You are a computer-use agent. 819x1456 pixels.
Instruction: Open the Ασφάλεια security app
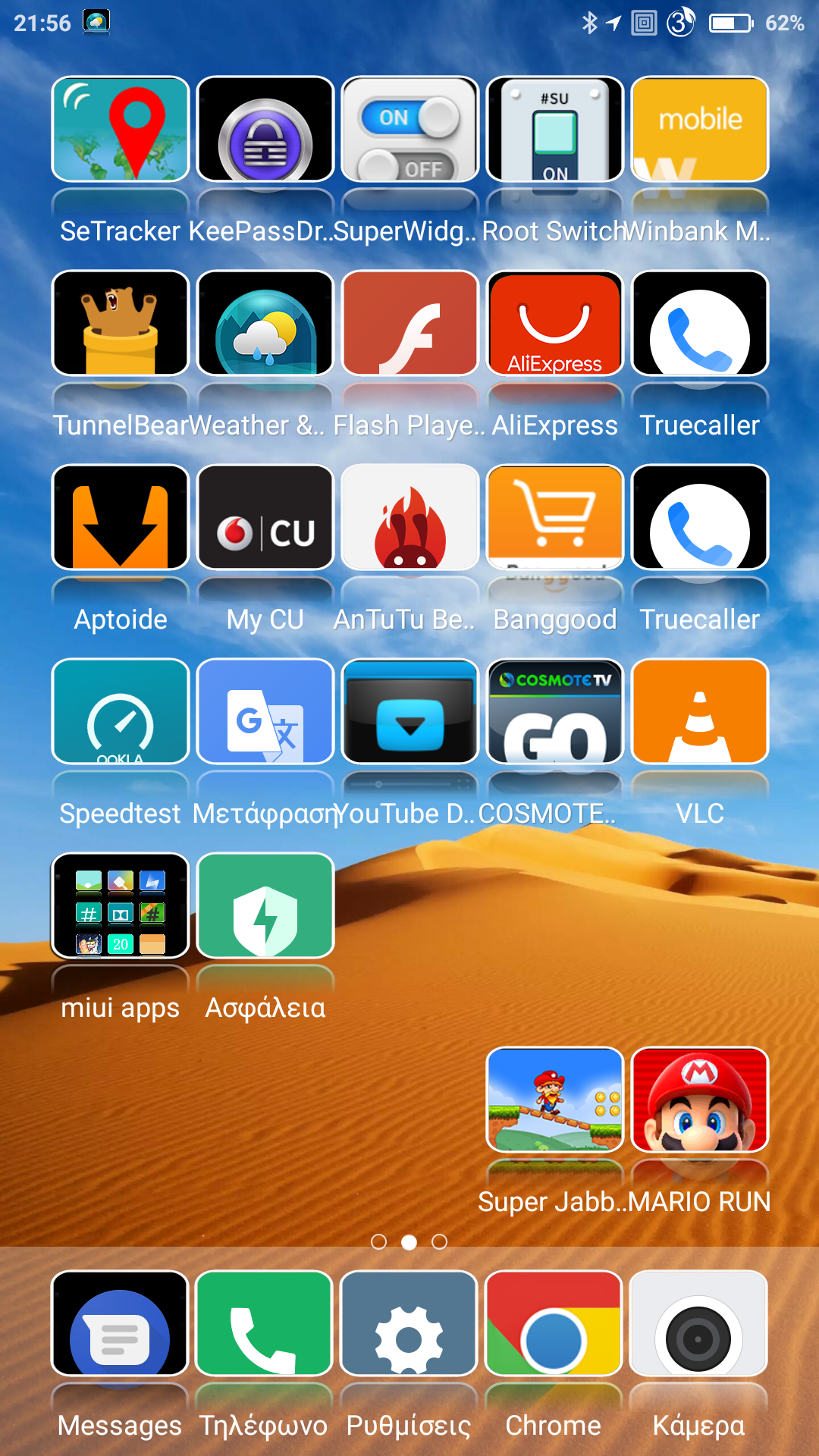pyautogui.click(x=265, y=905)
